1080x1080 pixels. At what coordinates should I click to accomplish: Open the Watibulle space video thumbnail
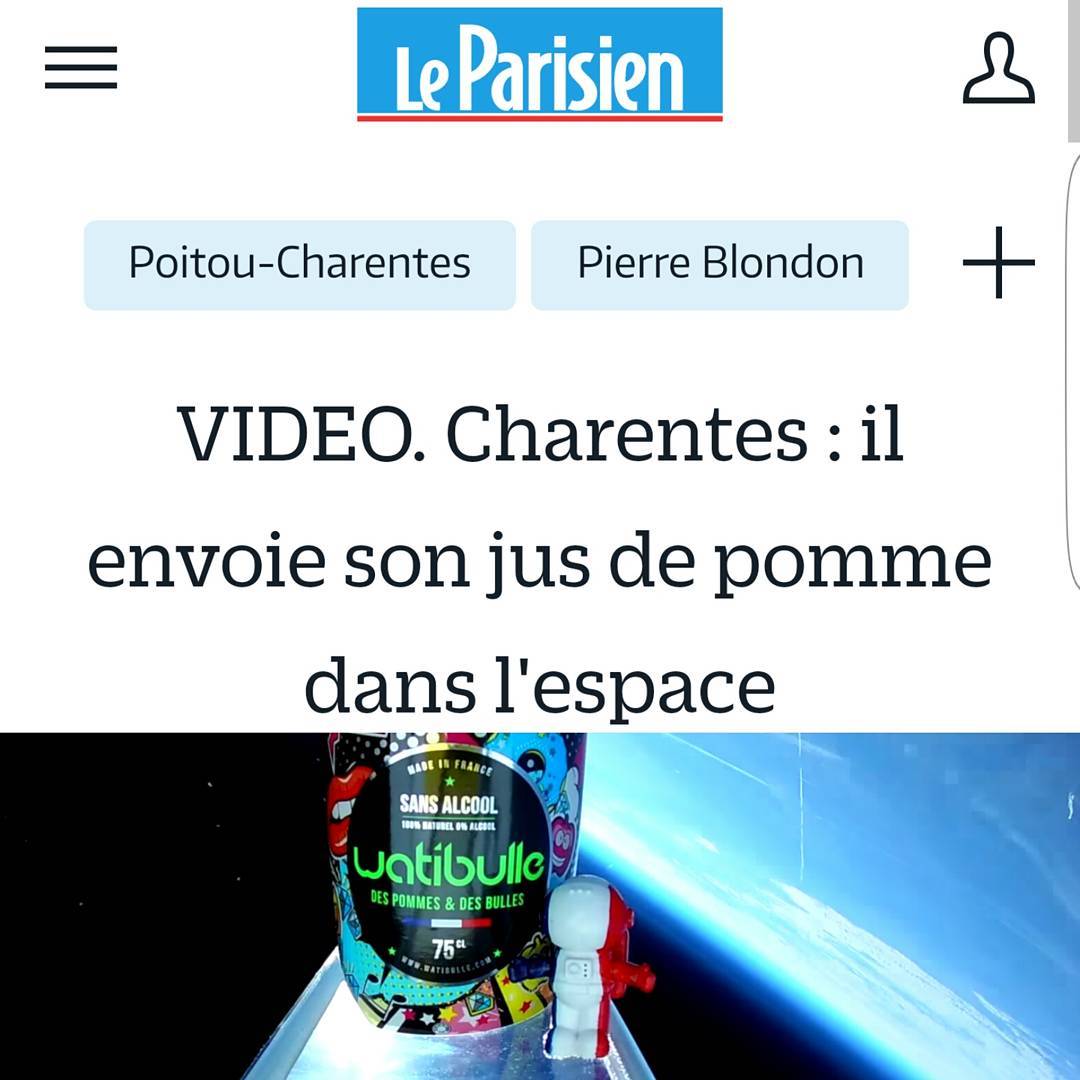pos(540,905)
